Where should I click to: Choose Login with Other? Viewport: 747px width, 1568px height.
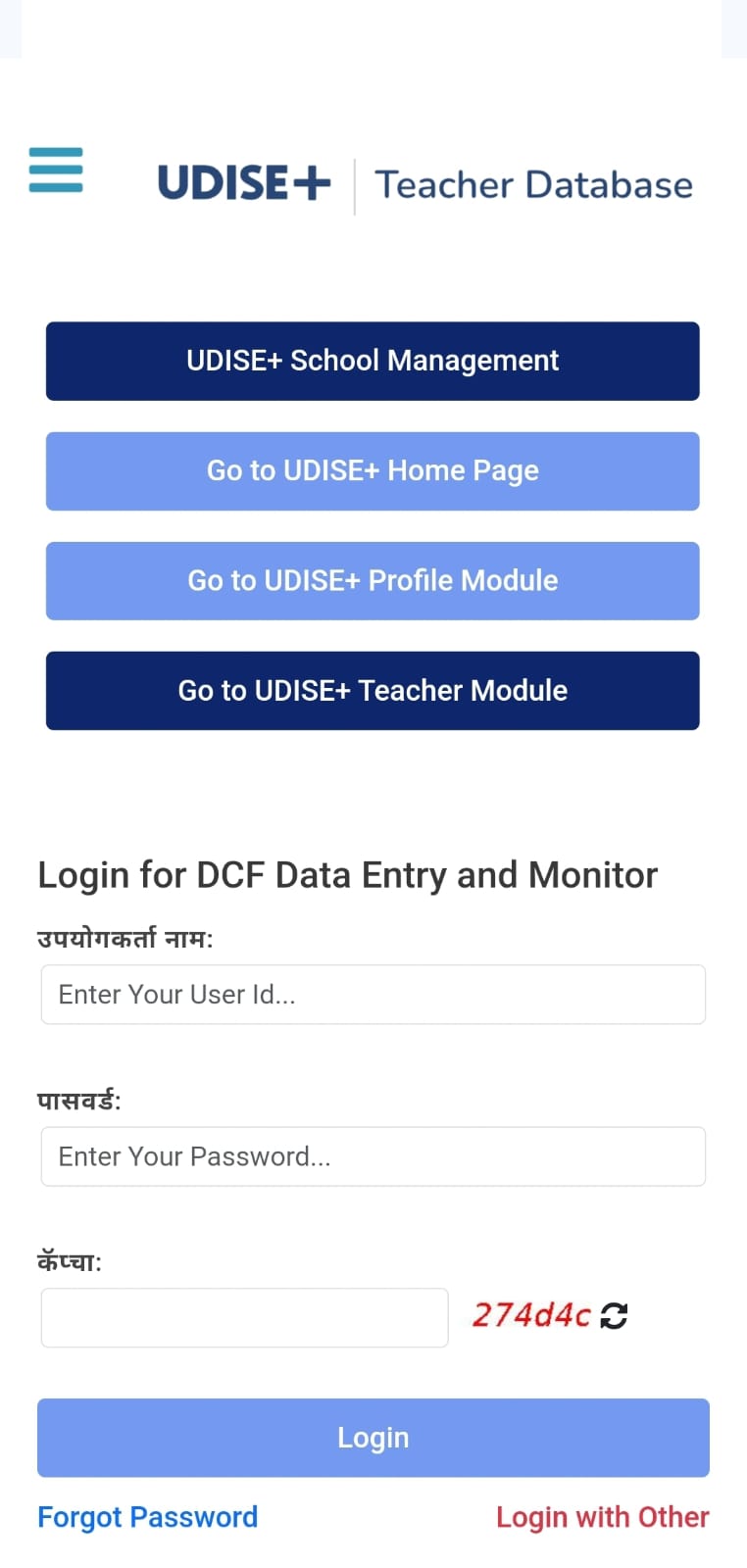pyautogui.click(x=602, y=1517)
